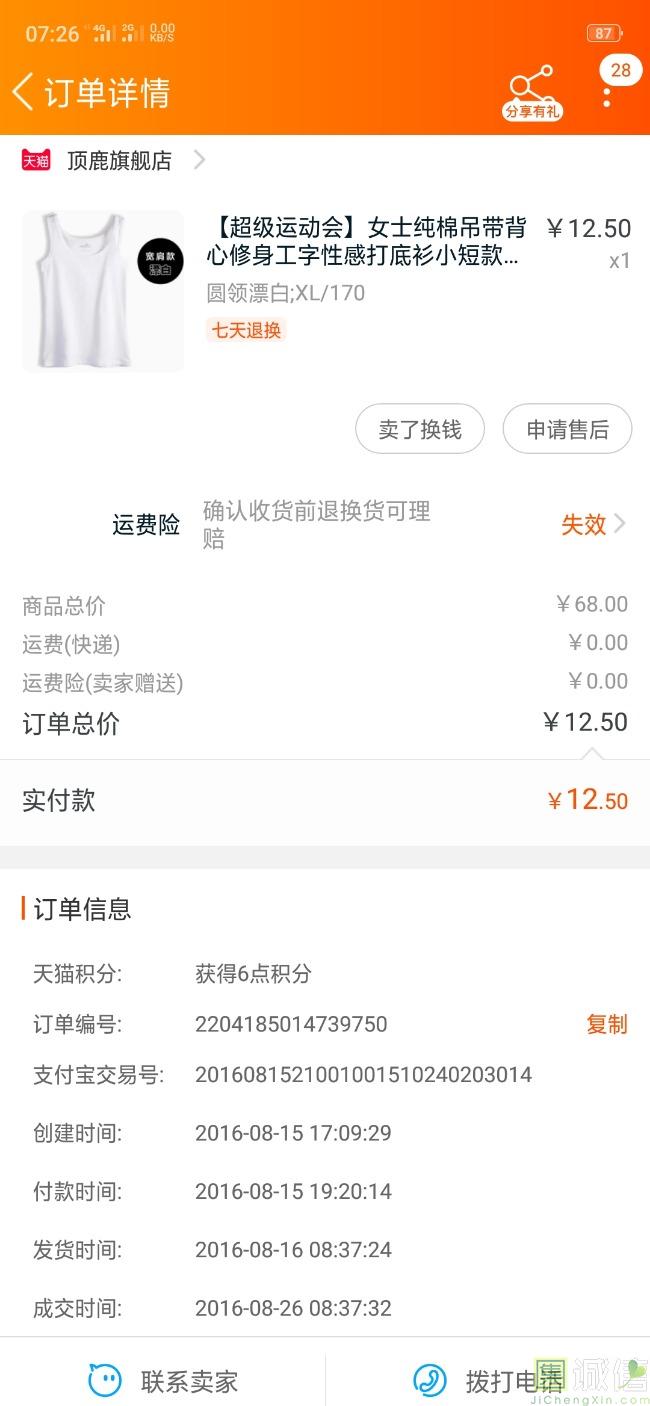Tap 申请售后 to request after-sales service
This screenshot has height=1406, width=650.
pyautogui.click(x=567, y=429)
